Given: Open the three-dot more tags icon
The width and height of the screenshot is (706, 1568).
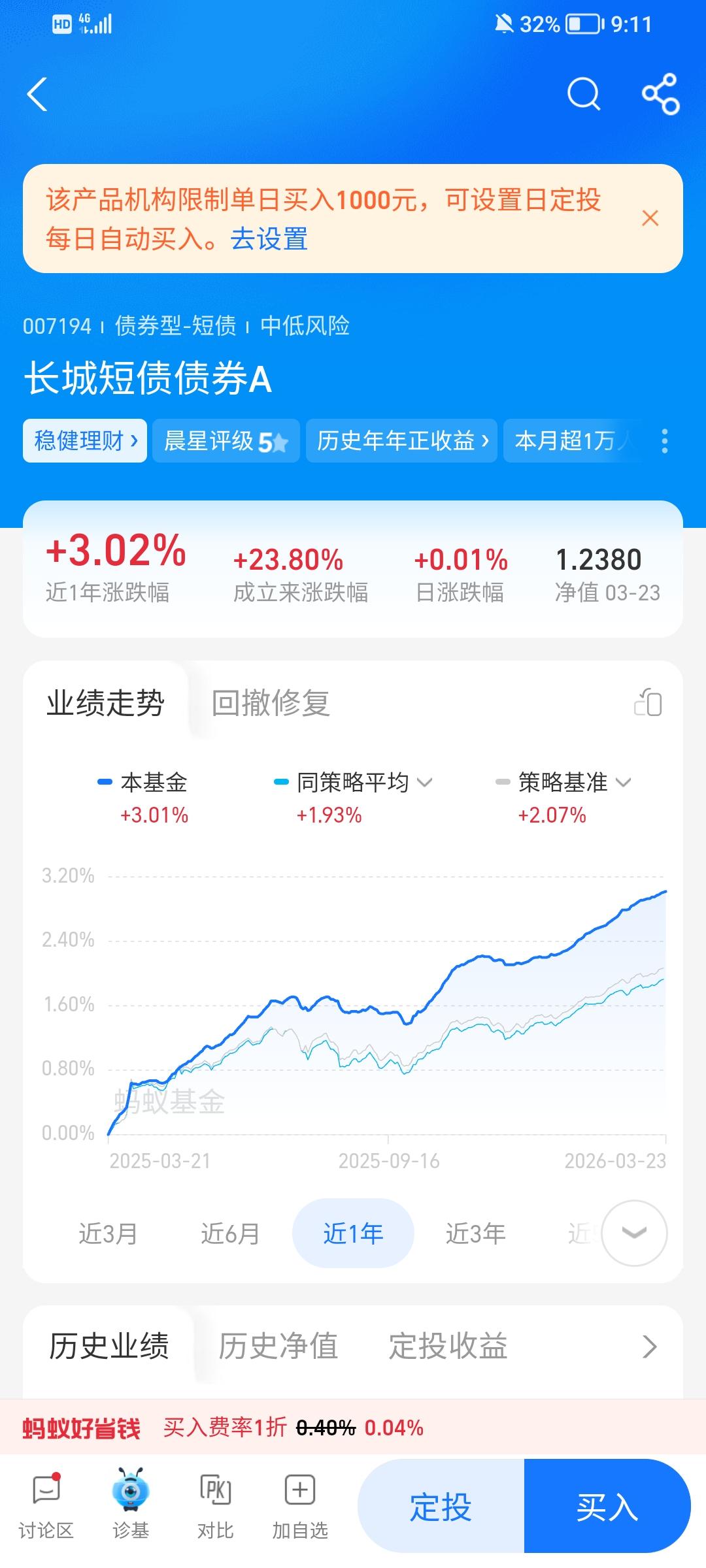Looking at the screenshot, I should 664,441.
